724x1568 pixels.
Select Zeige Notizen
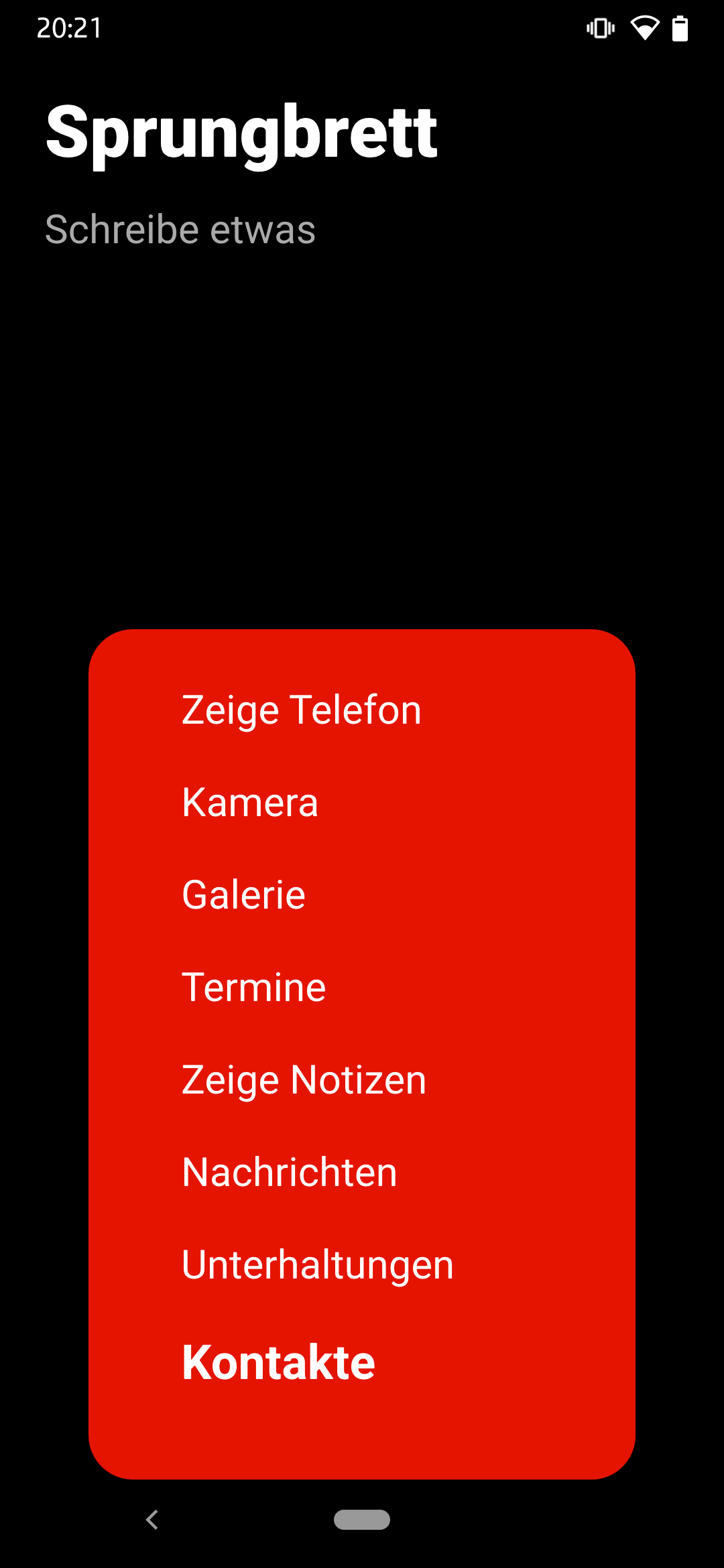click(304, 1080)
